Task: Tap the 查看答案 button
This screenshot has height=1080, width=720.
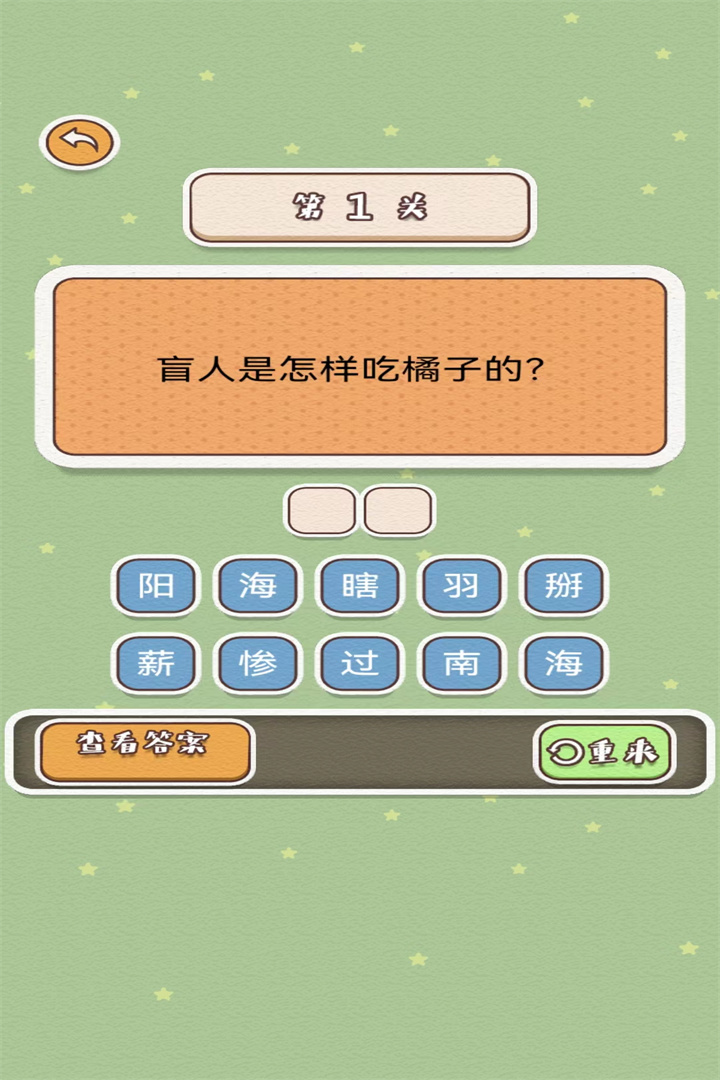Action: [145, 750]
